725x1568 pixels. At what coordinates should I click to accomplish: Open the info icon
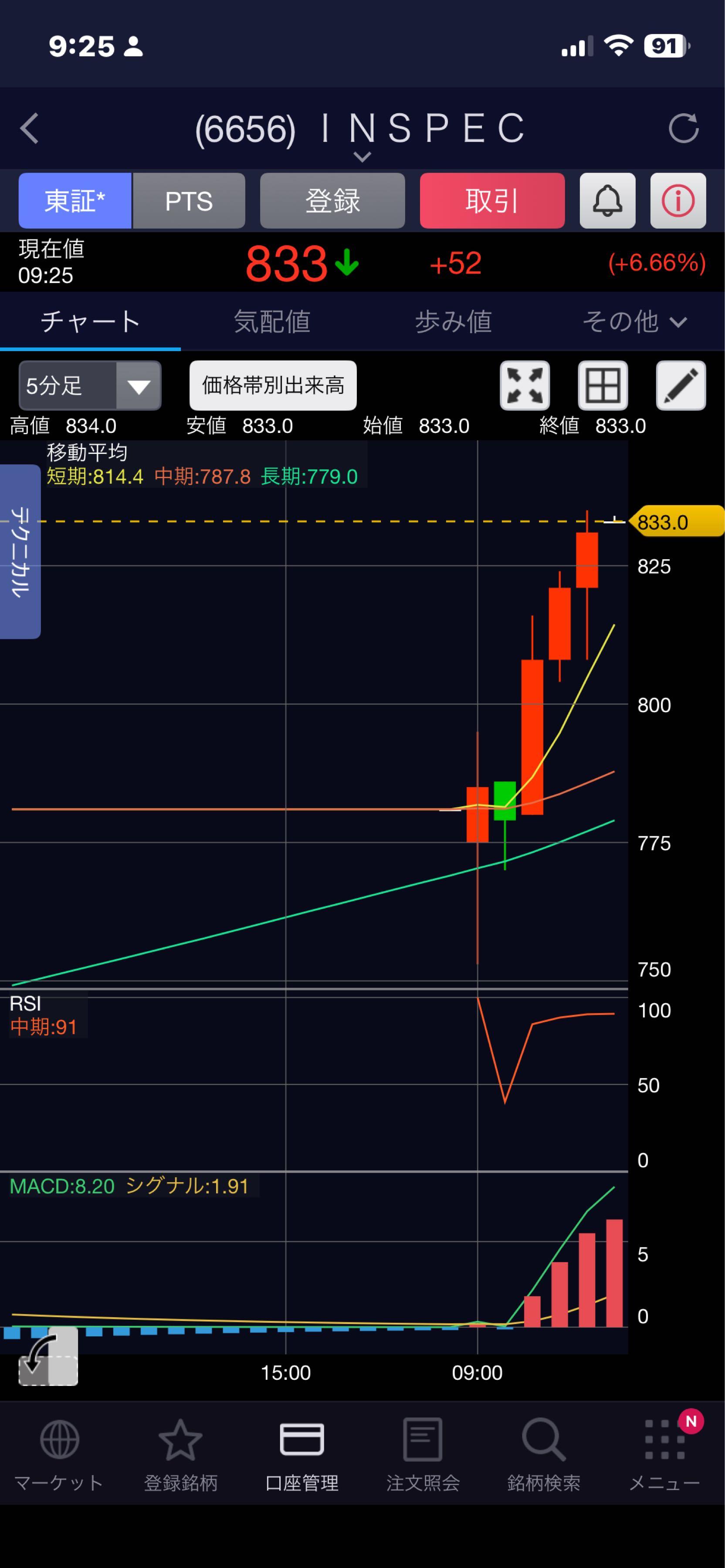(x=678, y=201)
